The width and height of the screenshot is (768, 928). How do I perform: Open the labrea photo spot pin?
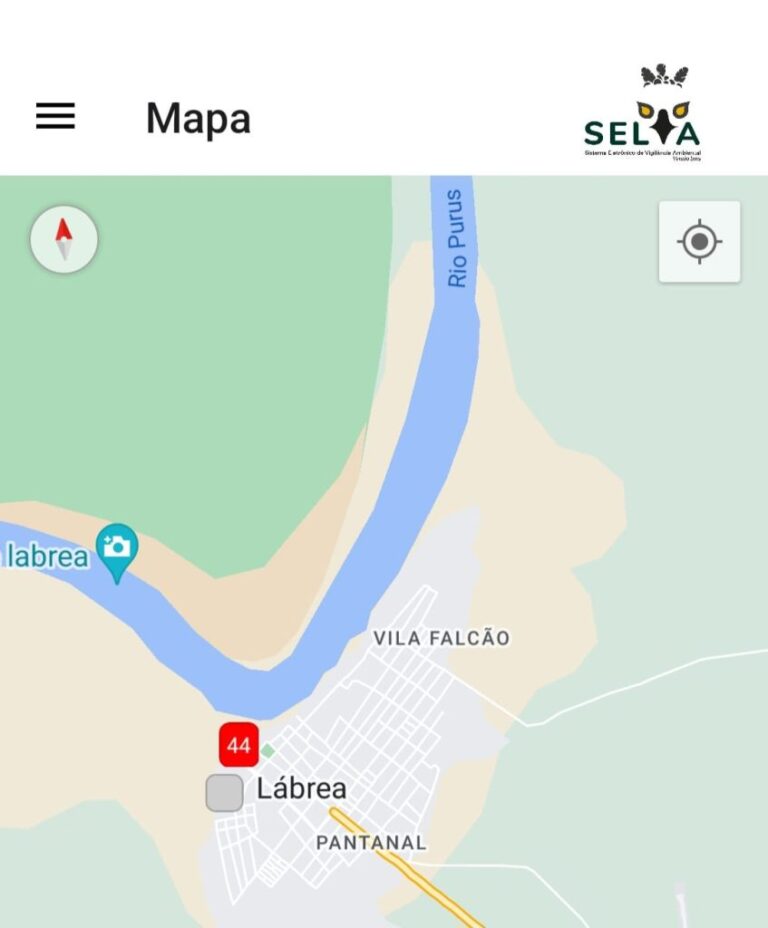(x=117, y=549)
